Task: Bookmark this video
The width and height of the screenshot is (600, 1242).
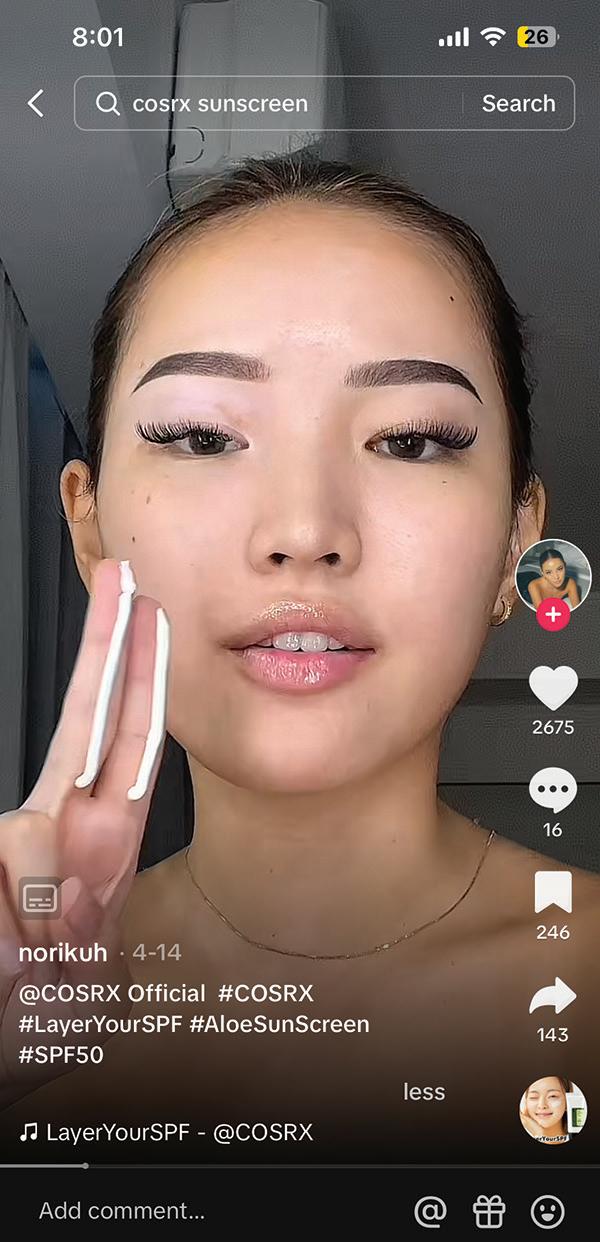Action: (x=553, y=893)
